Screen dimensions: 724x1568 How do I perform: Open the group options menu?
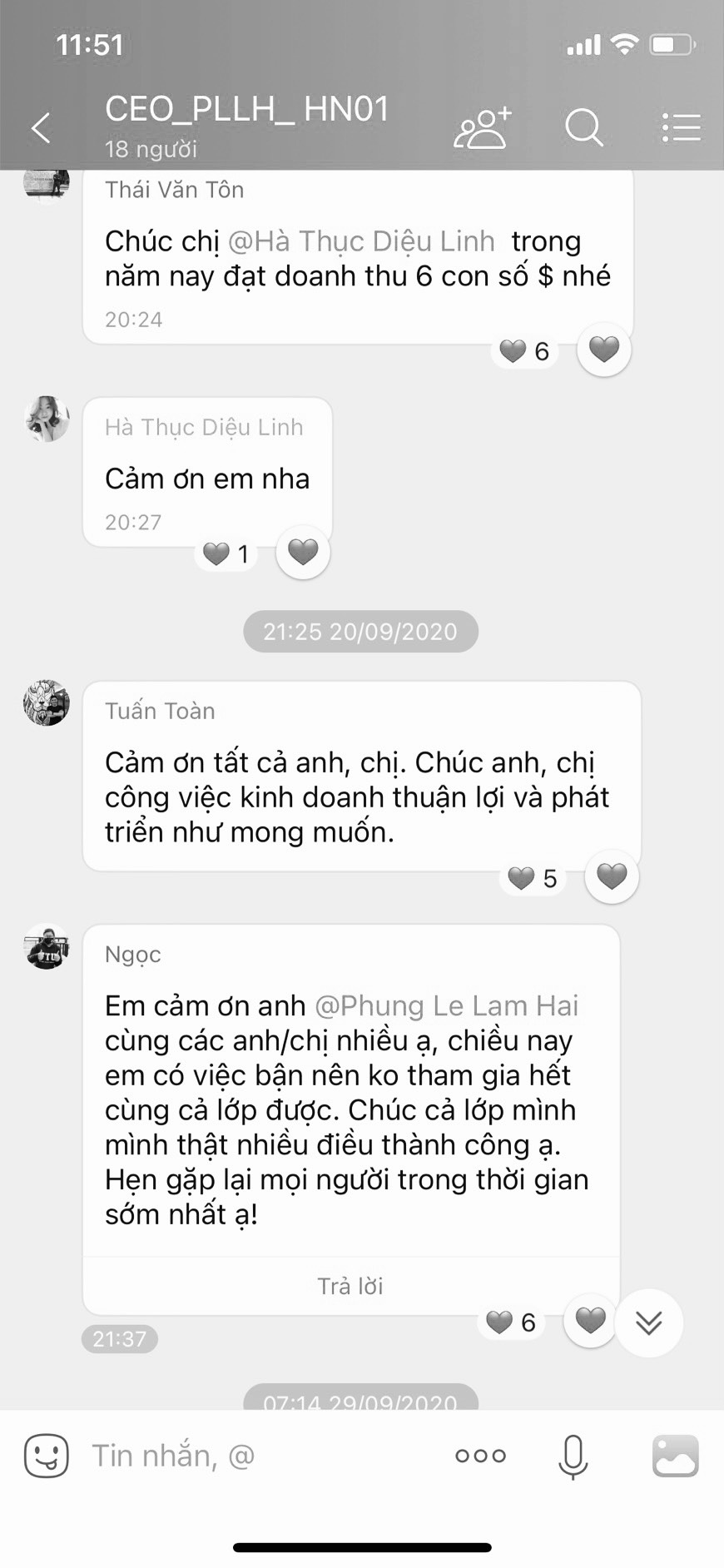click(x=681, y=128)
